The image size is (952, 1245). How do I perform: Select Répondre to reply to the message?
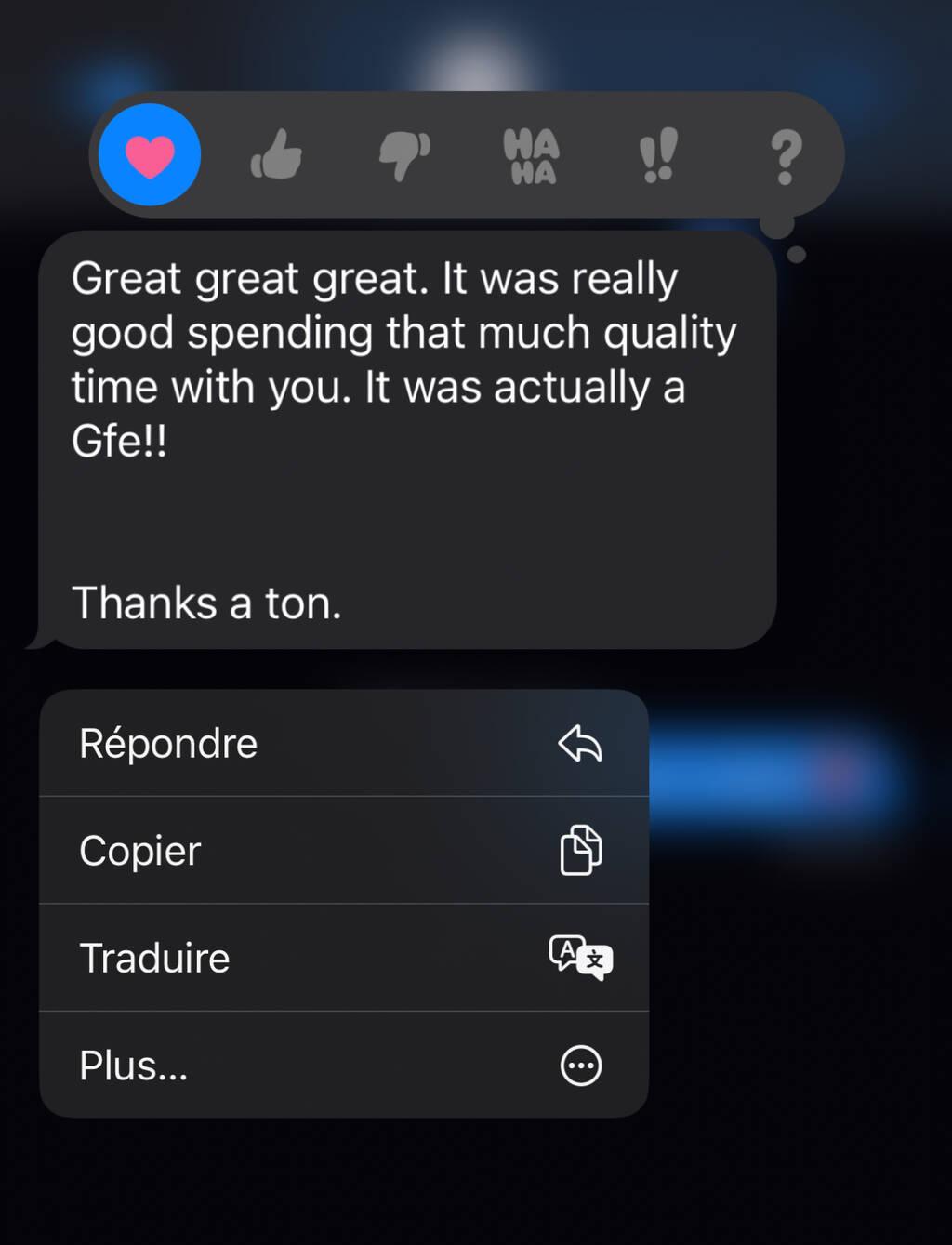pyautogui.click(x=343, y=743)
